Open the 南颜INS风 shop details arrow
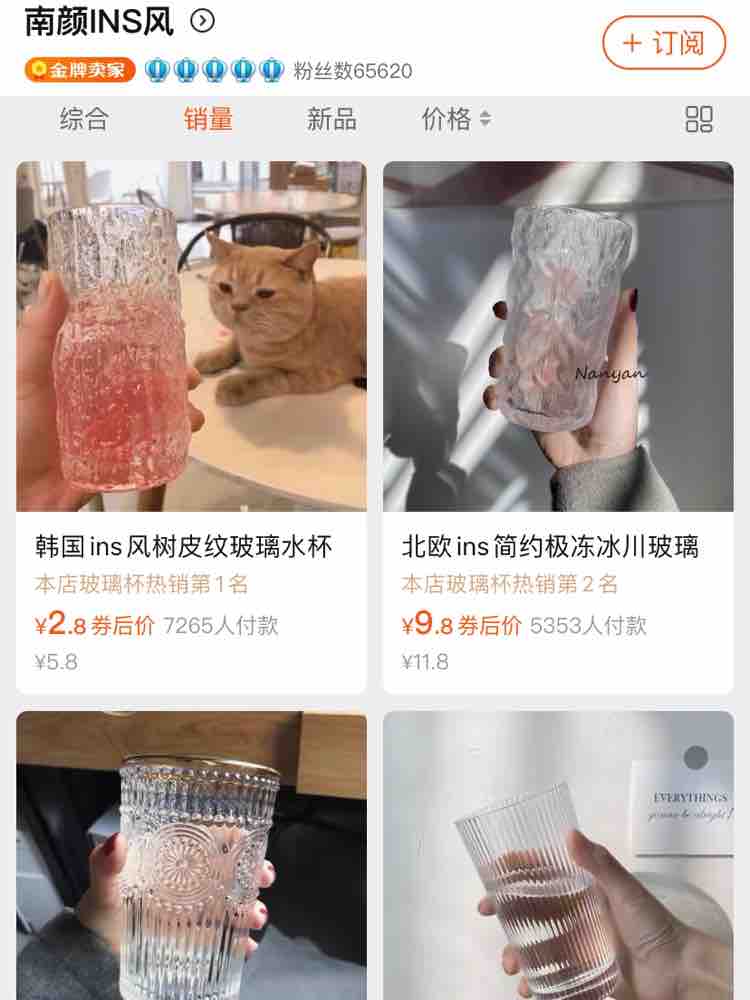750x1000 pixels. click(x=203, y=20)
